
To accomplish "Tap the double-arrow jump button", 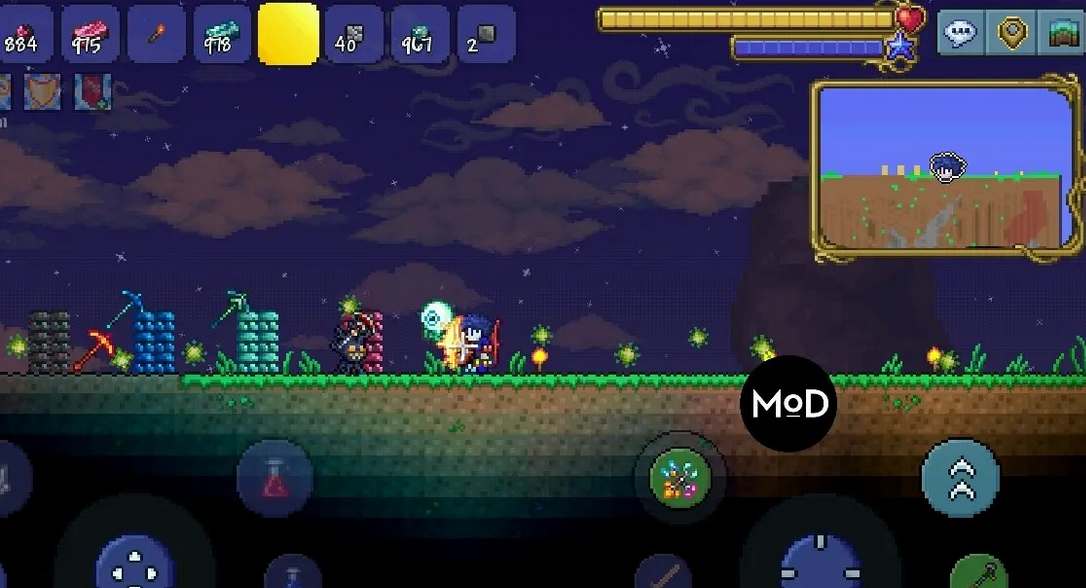I will coord(960,478).
